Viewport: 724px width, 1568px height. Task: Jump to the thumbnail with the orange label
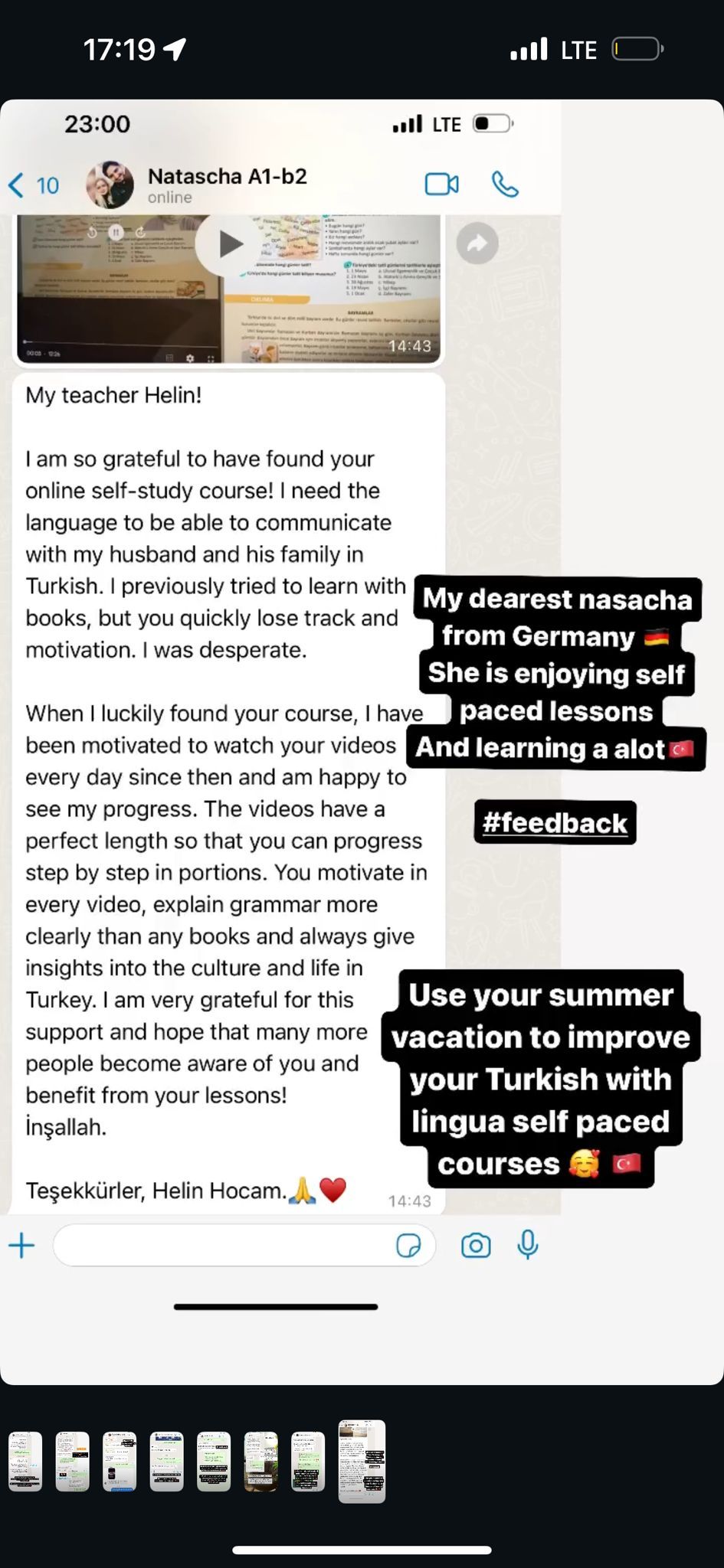coord(73,1461)
